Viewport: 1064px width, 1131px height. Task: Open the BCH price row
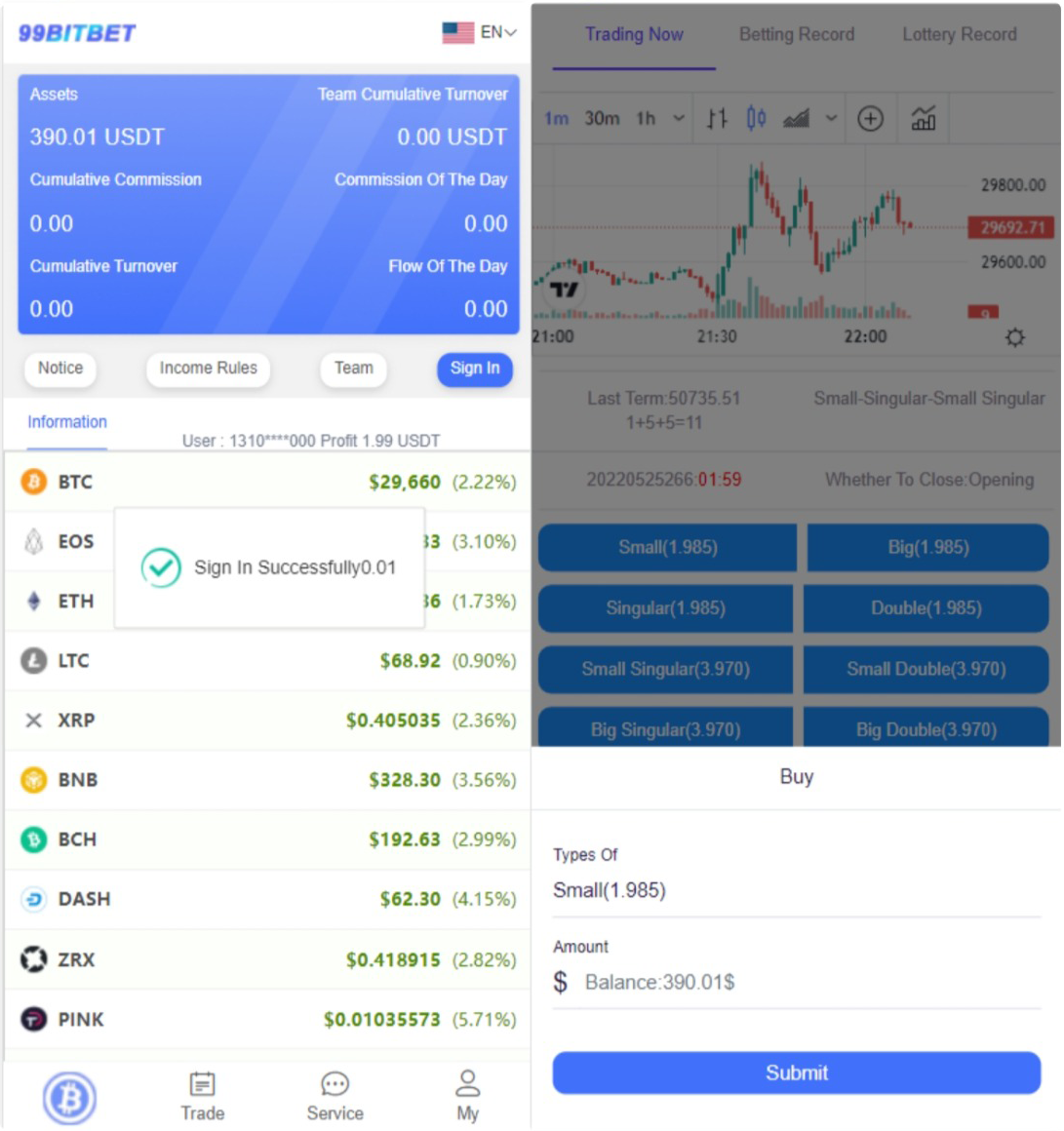click(x=268, y=839)
